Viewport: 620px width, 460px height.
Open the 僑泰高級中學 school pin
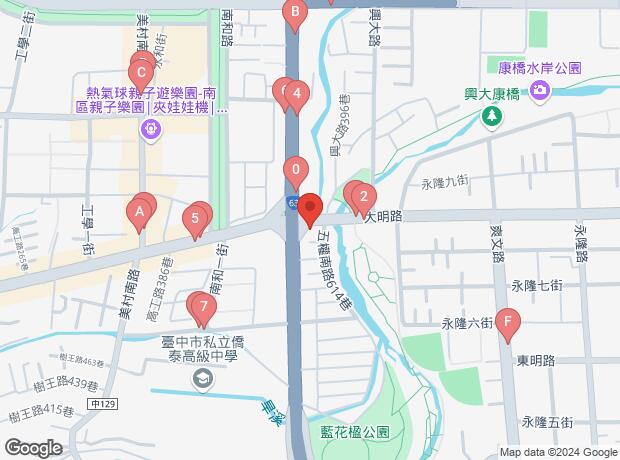(203, 379)
